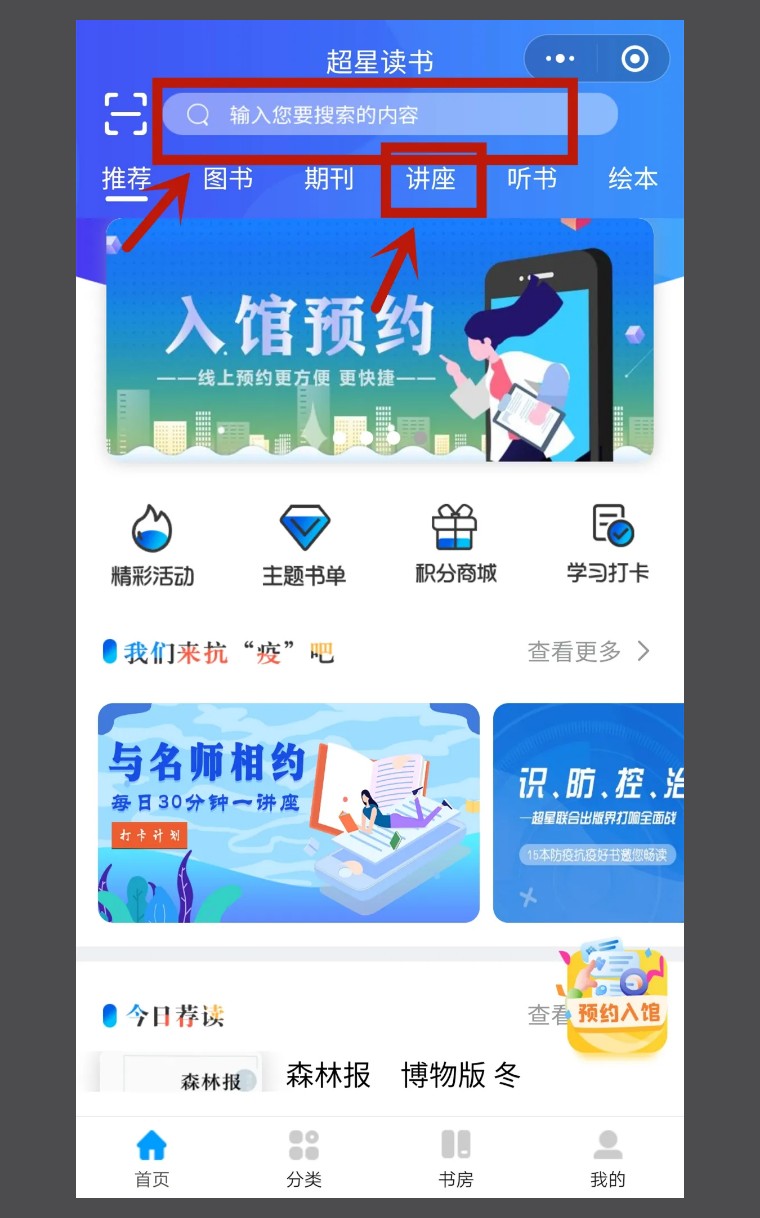
Task: Go to the 书房 tab
Action: coord(456,1158)
